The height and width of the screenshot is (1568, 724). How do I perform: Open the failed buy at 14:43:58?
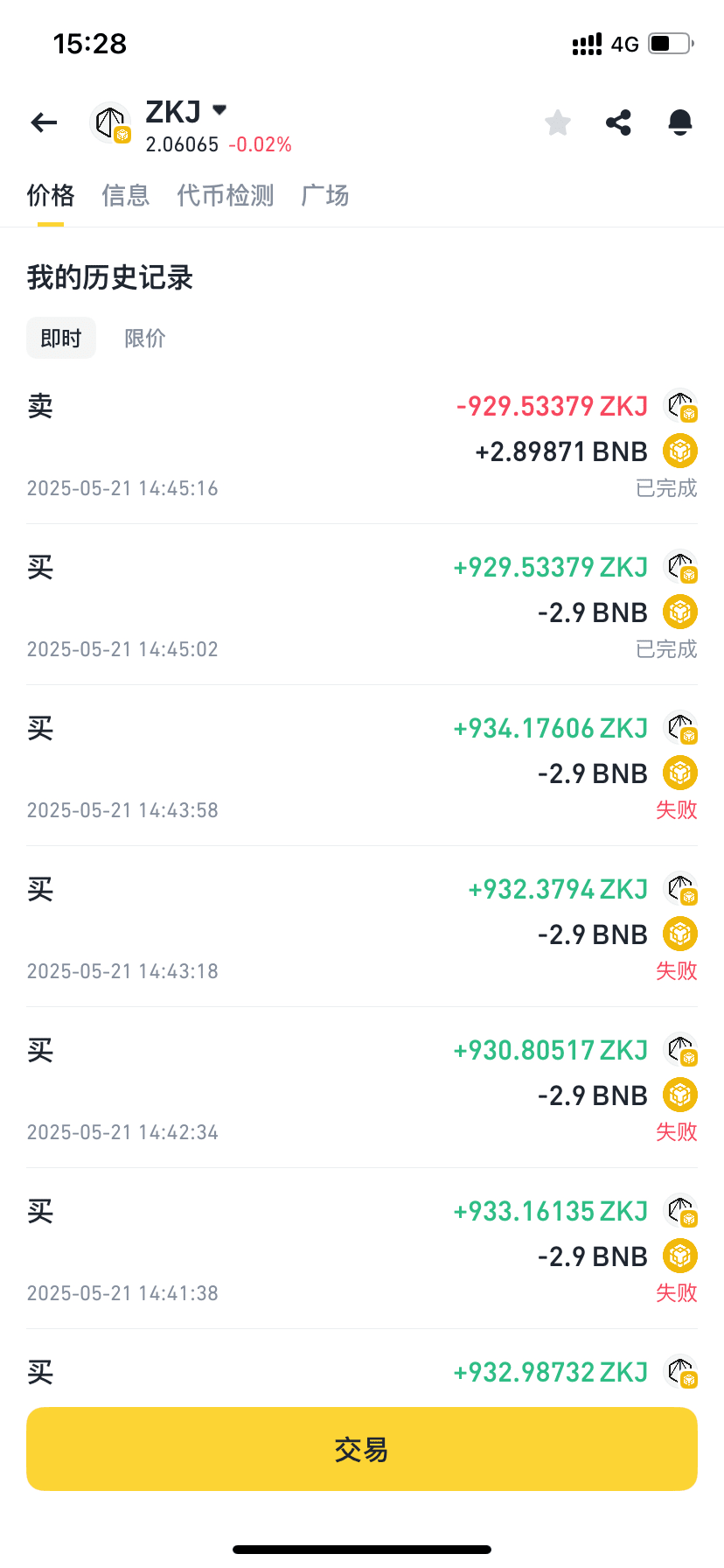362,766
